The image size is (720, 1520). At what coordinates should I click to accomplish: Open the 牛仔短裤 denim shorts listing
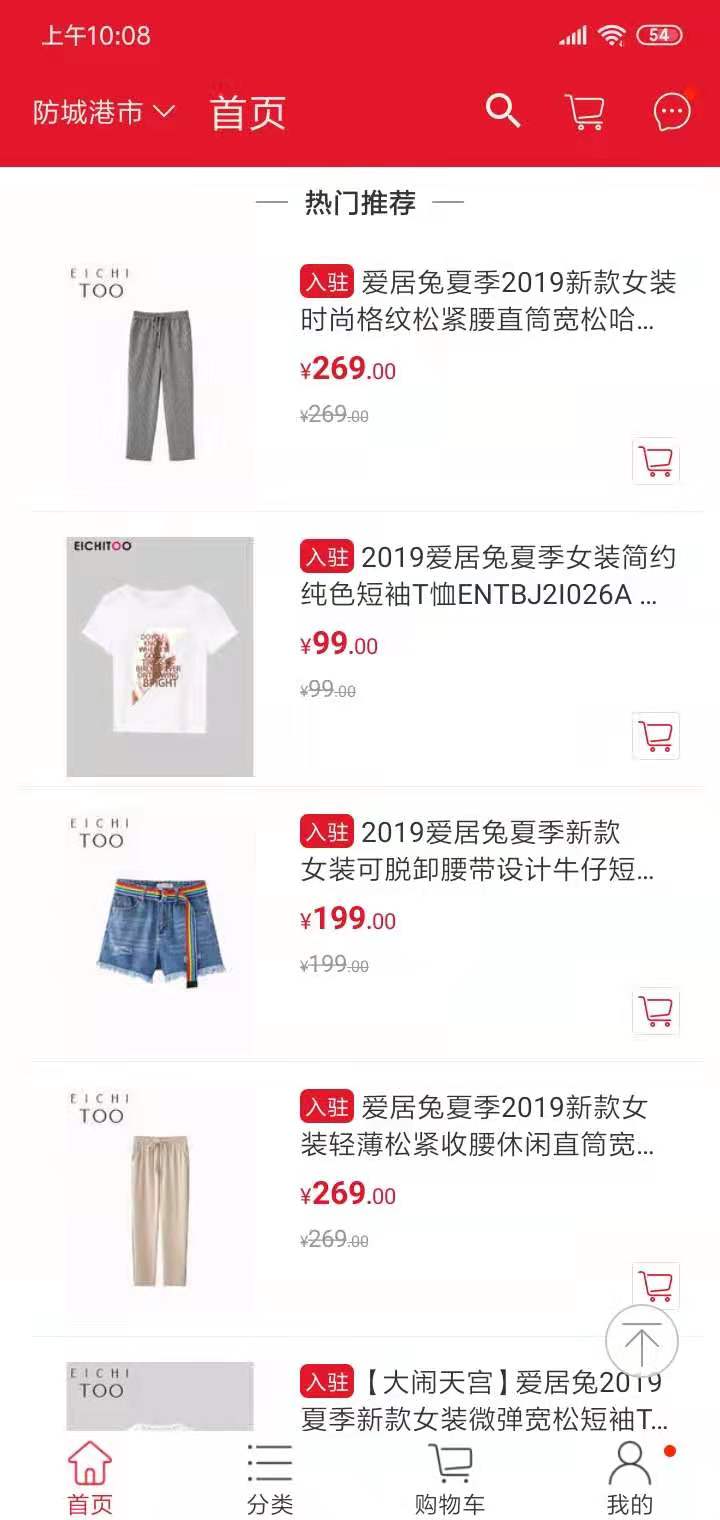pos(478,851)
